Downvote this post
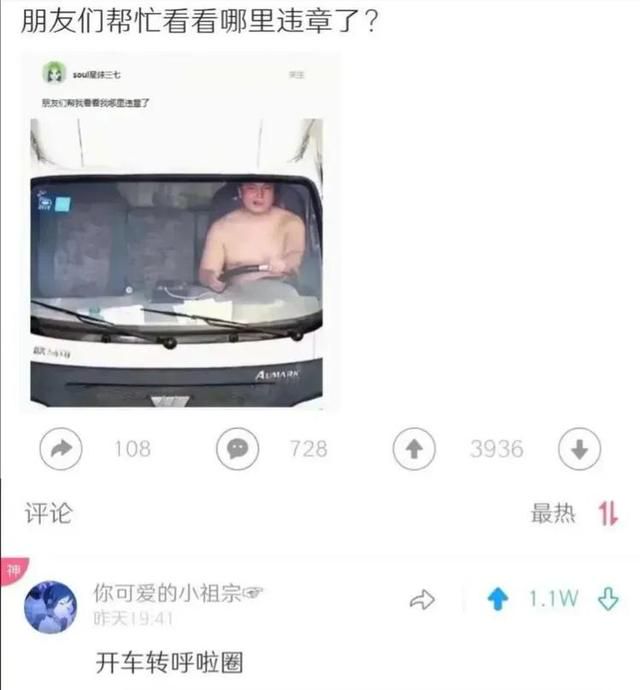 pyautogui.click(x=579, y=449)
